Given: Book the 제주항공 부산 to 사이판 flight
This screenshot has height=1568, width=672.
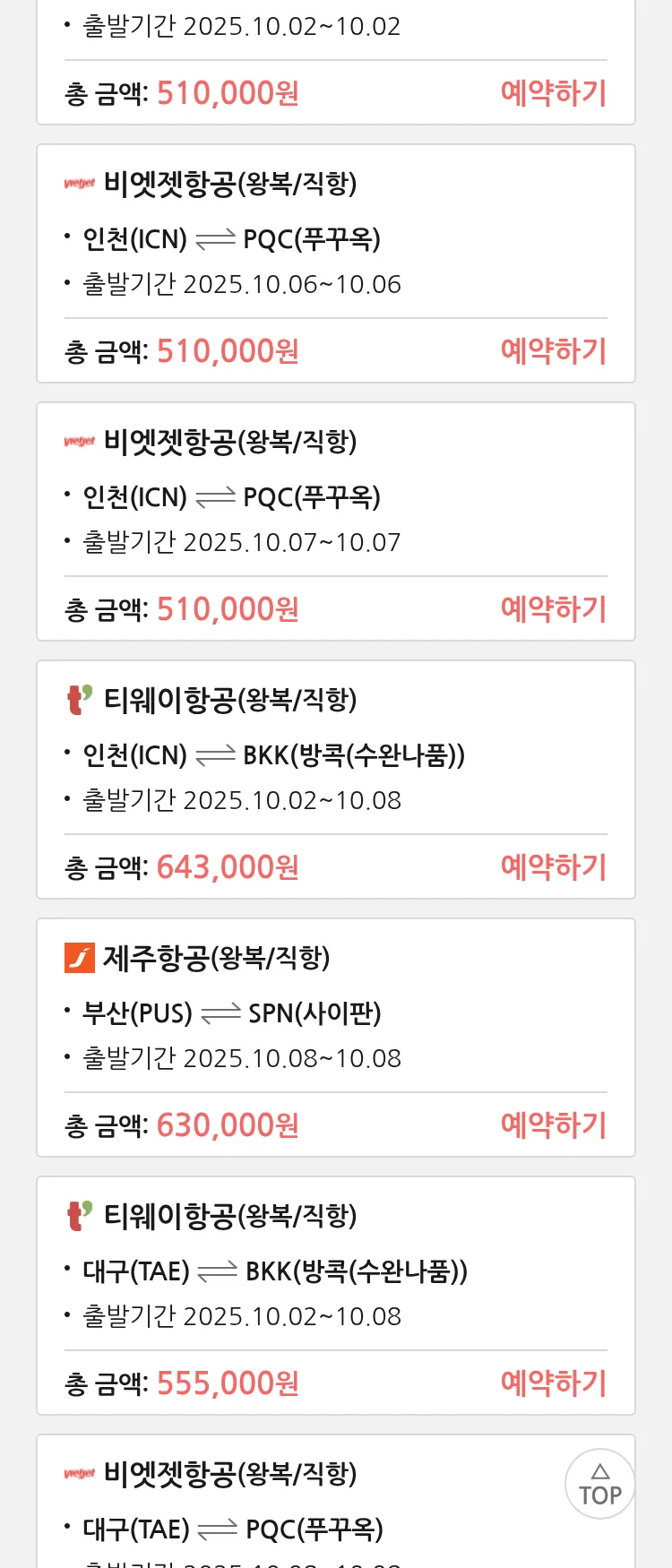Looking at the screenshot, I should [553, 1125].
